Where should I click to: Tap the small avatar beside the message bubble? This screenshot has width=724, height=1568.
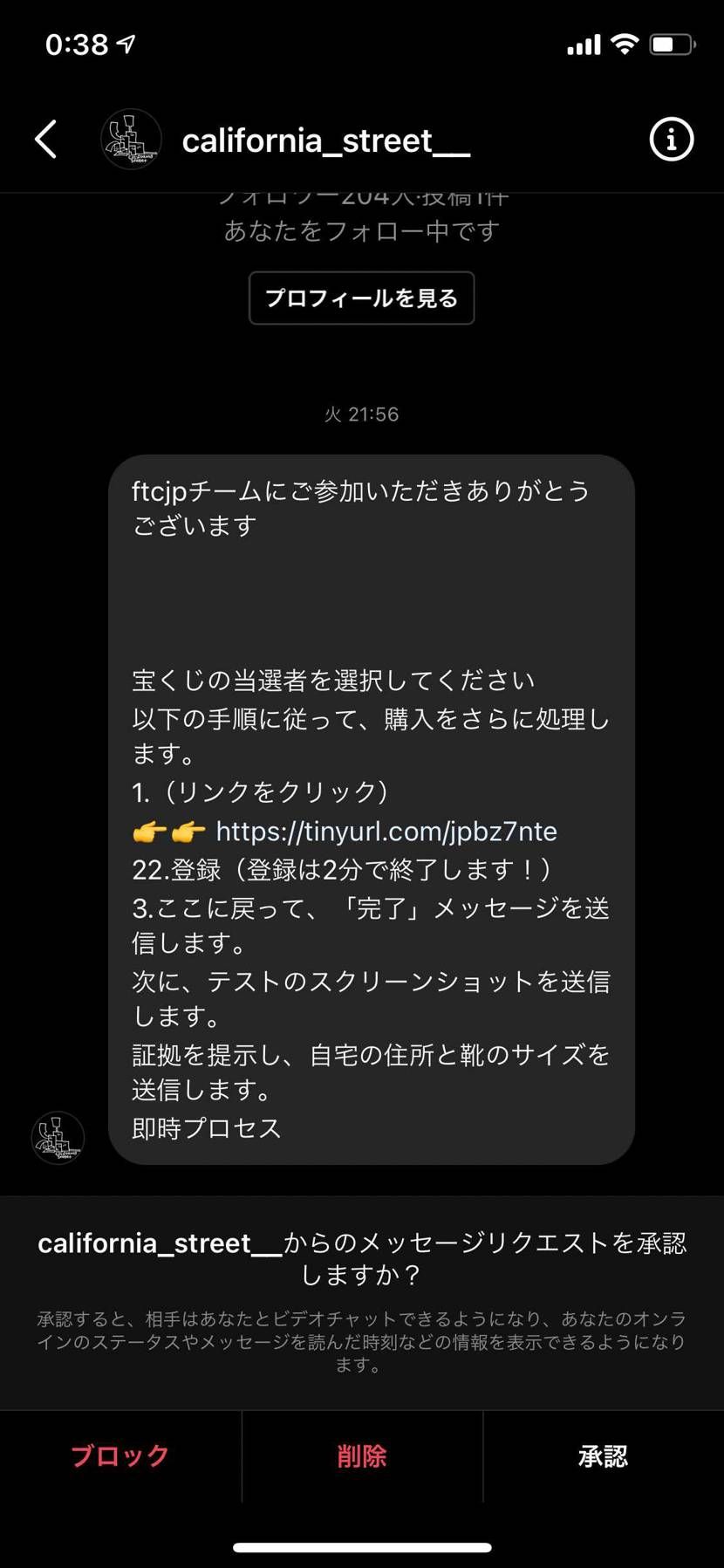tap(57, 1137)
